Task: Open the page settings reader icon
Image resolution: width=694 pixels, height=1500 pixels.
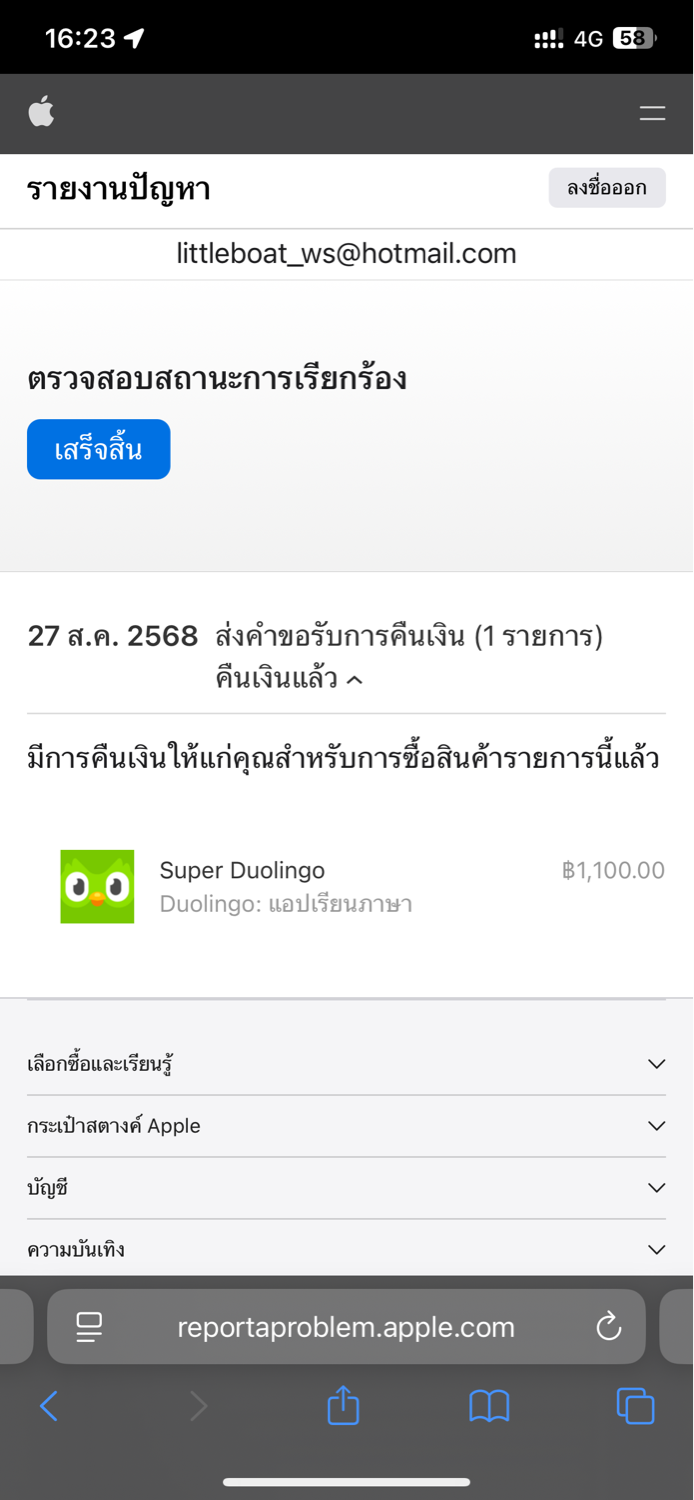Action: 90,1328
